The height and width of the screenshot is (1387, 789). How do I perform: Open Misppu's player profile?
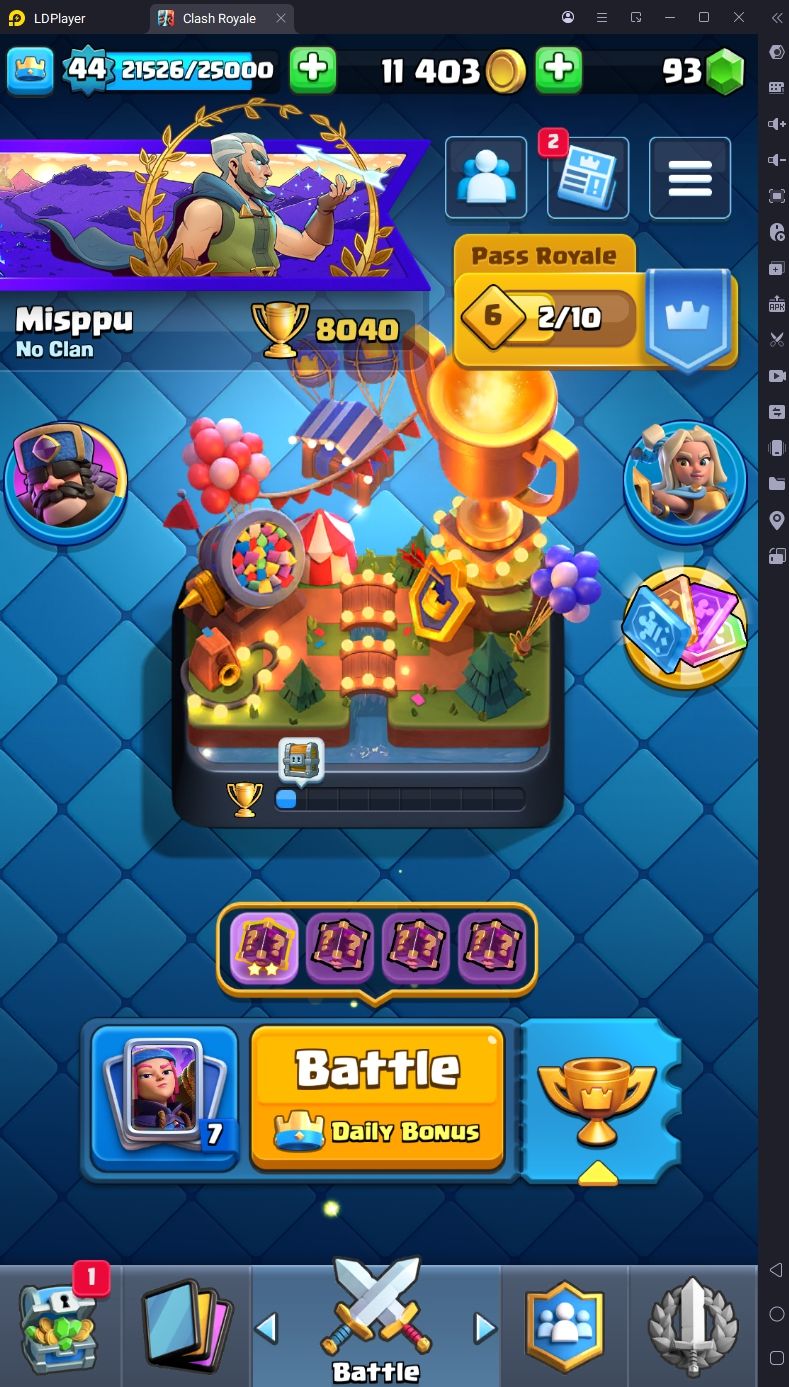[74, 332]
